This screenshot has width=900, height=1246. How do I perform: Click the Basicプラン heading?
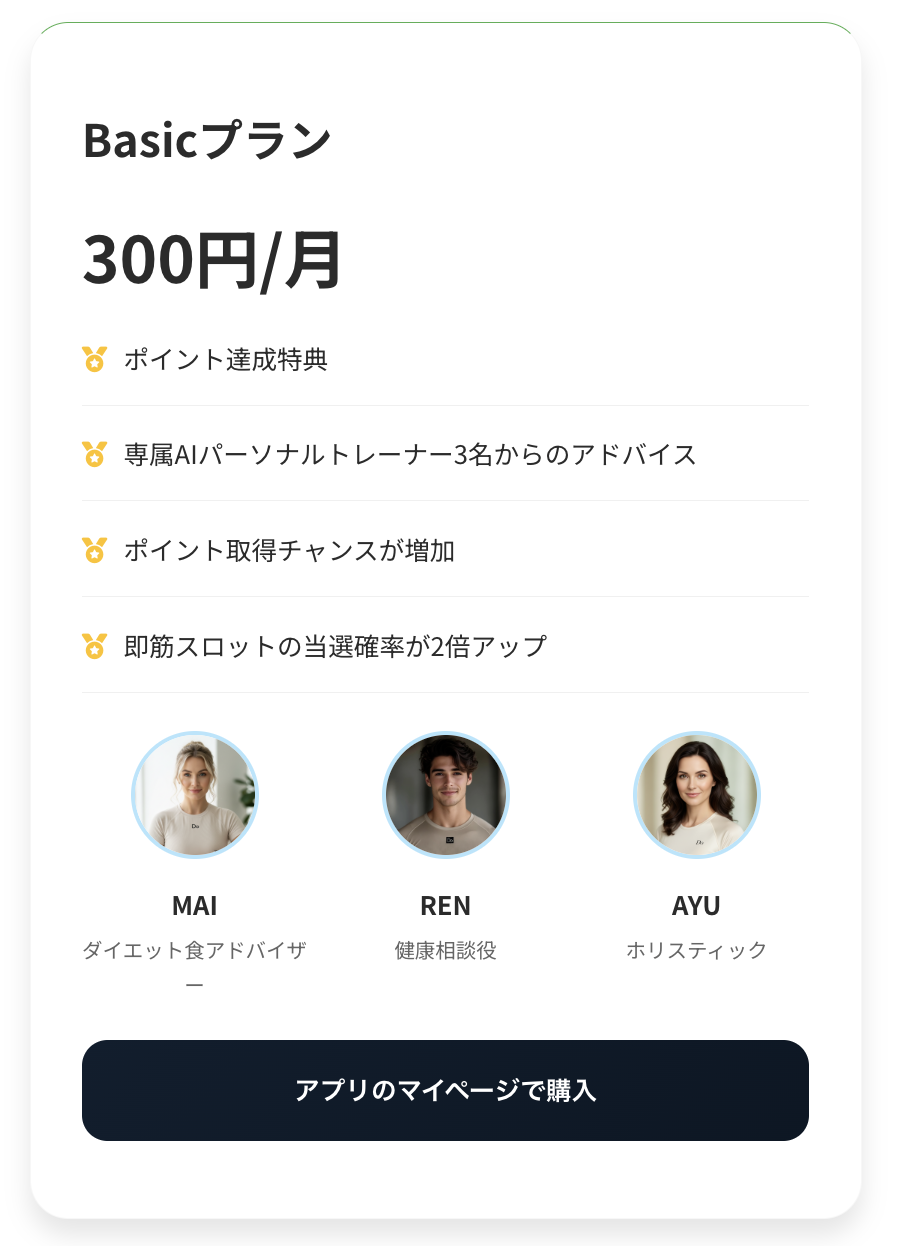(208, 140)
